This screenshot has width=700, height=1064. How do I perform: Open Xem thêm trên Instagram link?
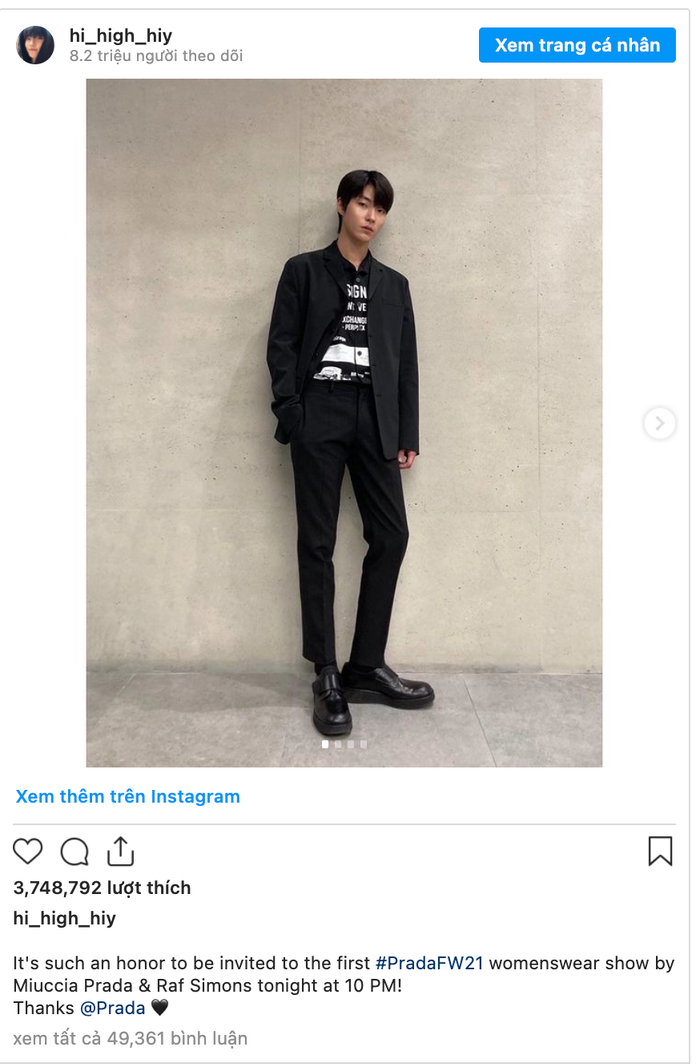pyautogui.click(x=128, y=797)
